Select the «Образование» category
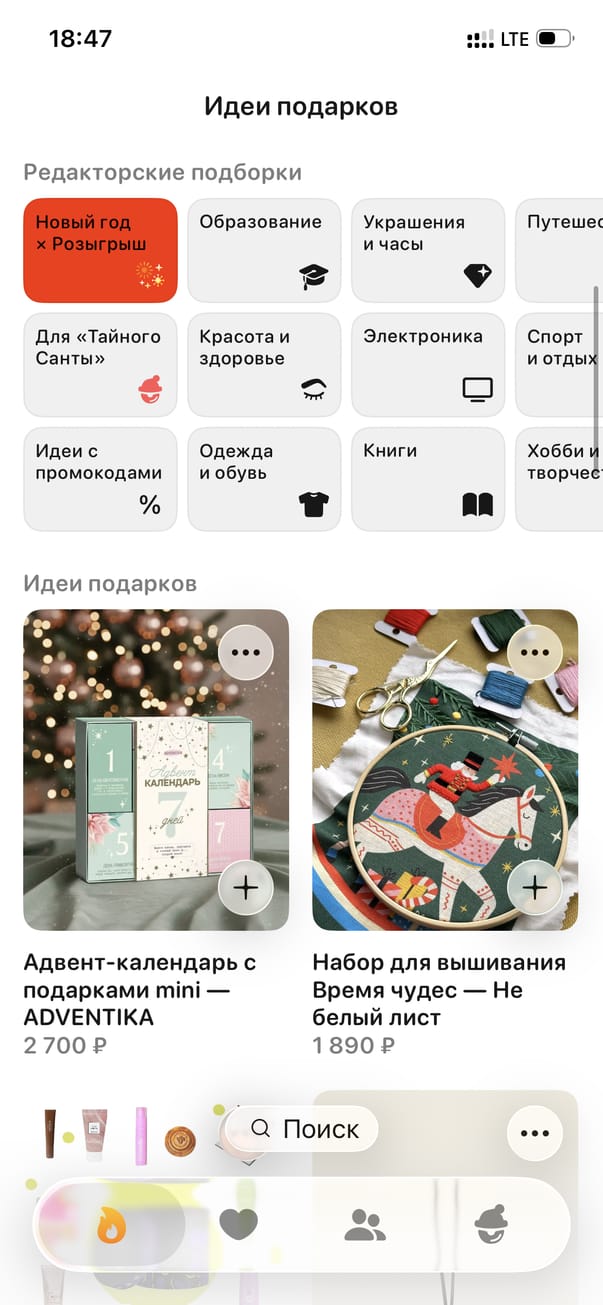This screenshot has width=603, height=1305. point(264,250)
